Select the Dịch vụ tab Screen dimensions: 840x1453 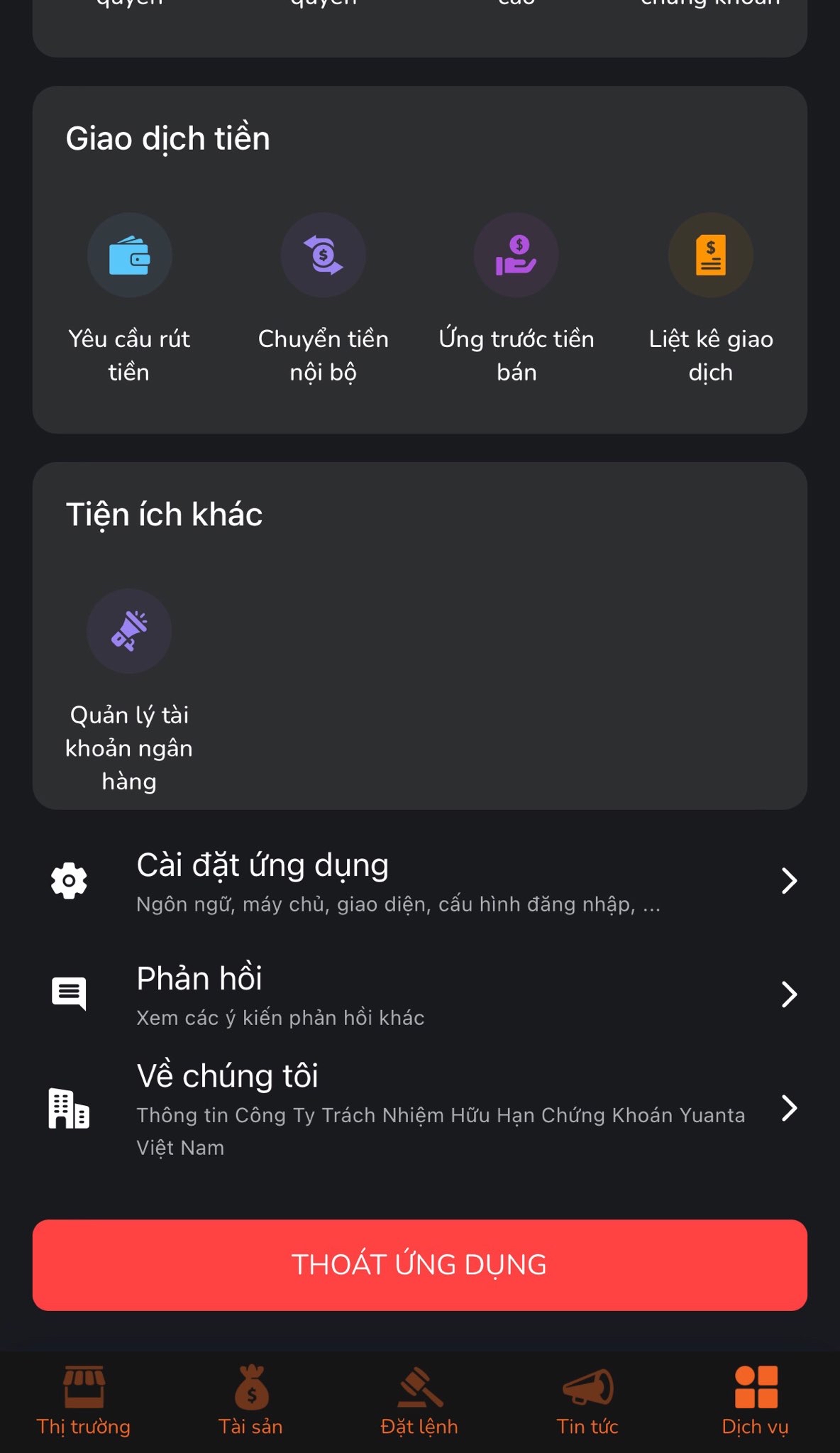point(756,1400)
